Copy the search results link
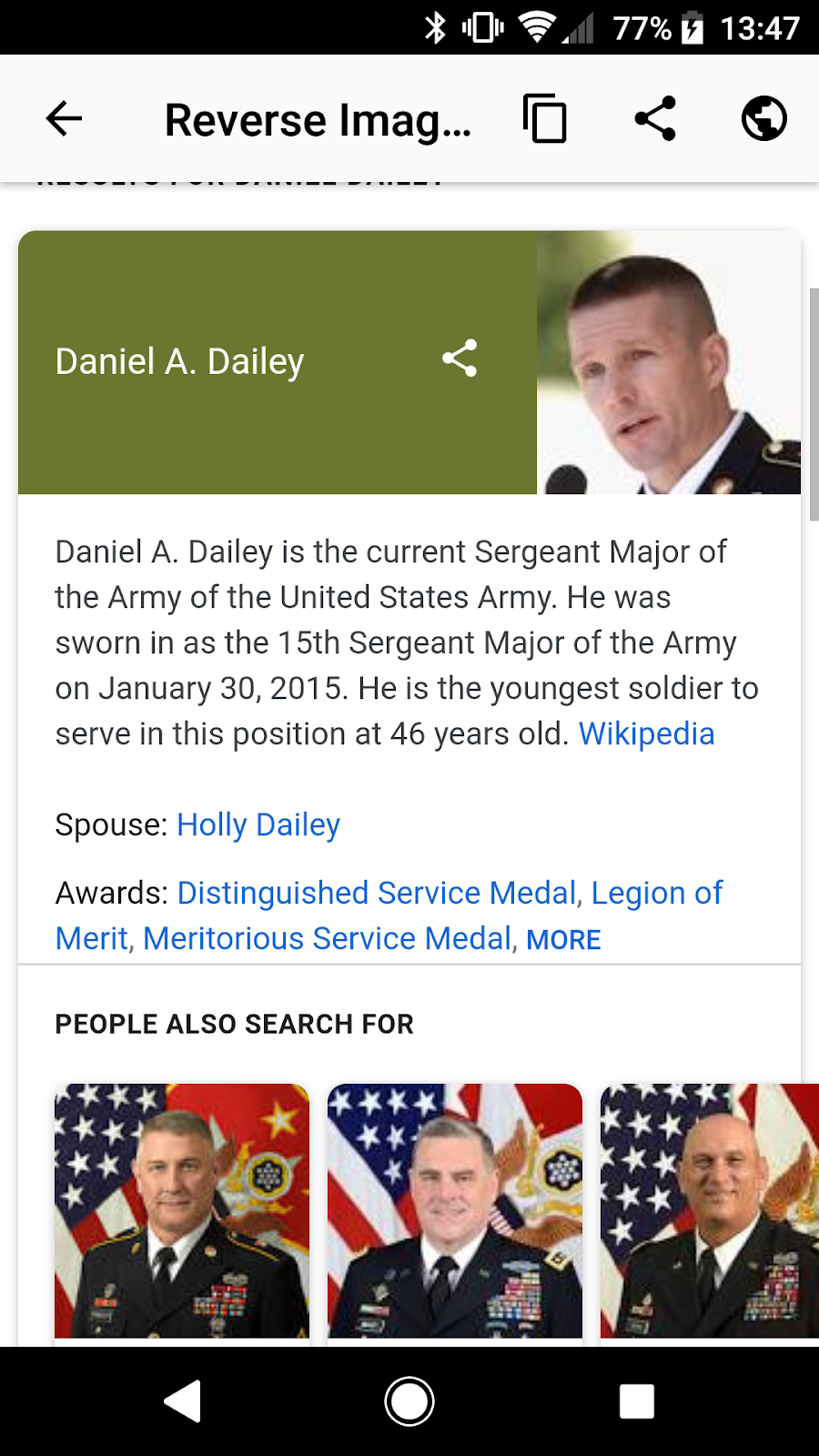The image size is (819, 1456). pyautogui.click(x=545, y=118)
